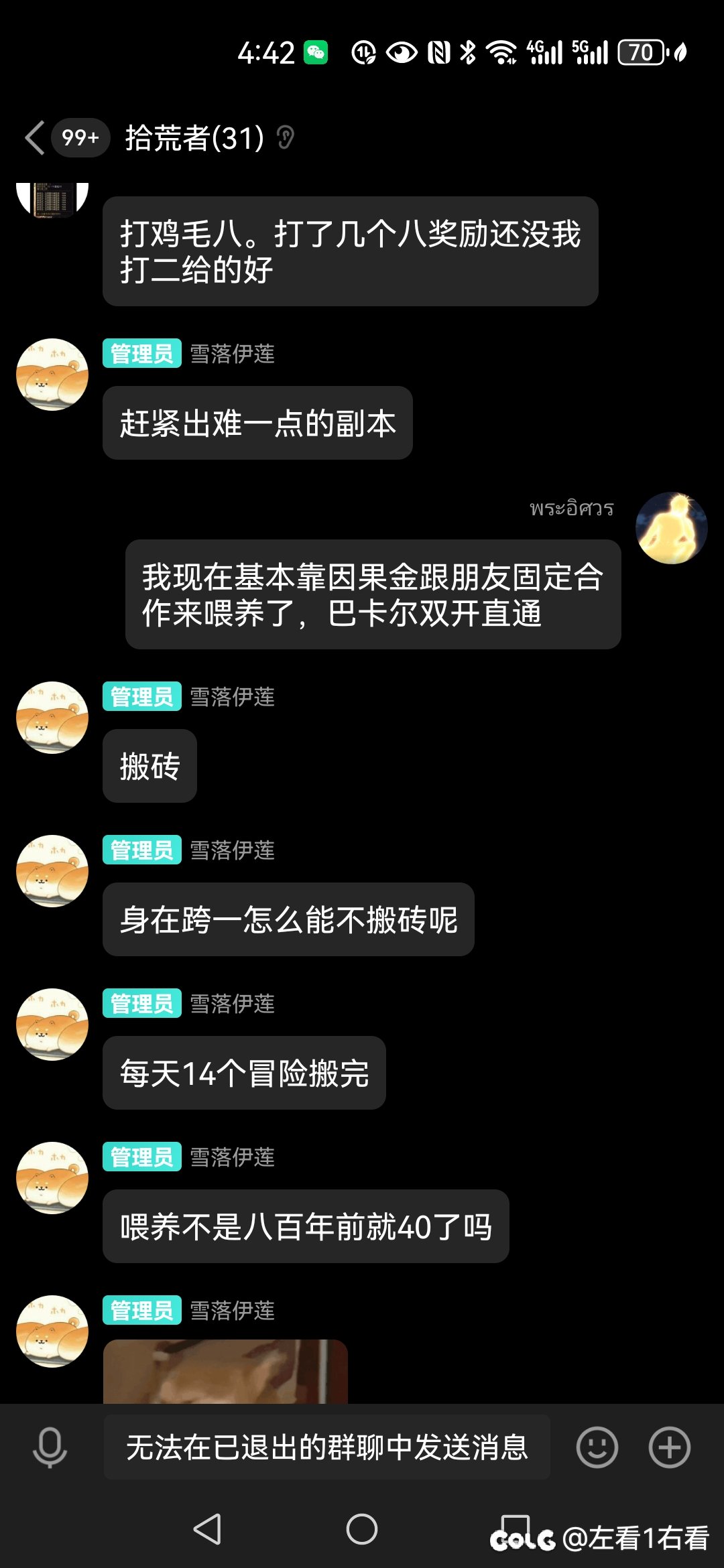Open the emoji sticker panel

click(597, 1447)
